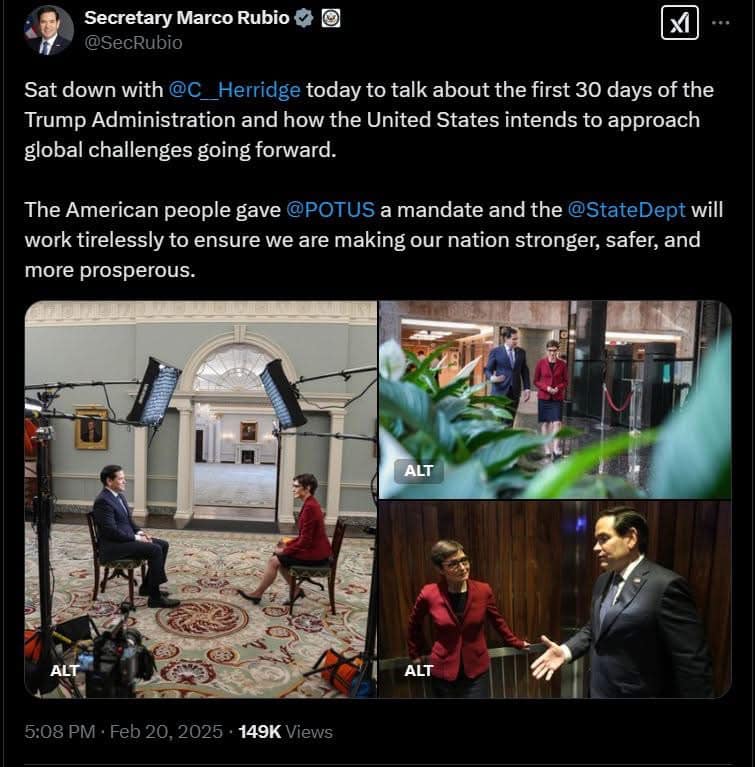The width and height of the screenshot is (755, 767).
Task: Visit the @SecRubio handle profile
Action: tap(133, 43)
